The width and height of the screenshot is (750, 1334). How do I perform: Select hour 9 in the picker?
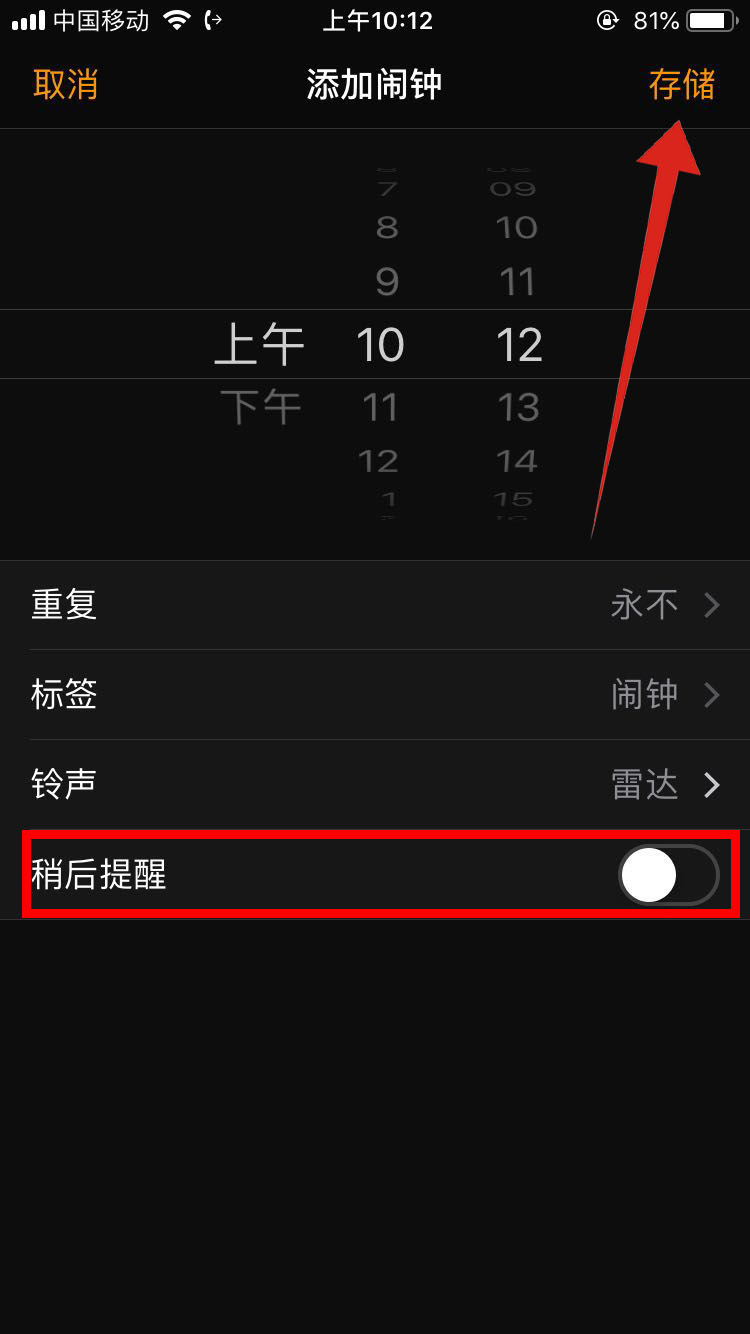tap(387, 283)
